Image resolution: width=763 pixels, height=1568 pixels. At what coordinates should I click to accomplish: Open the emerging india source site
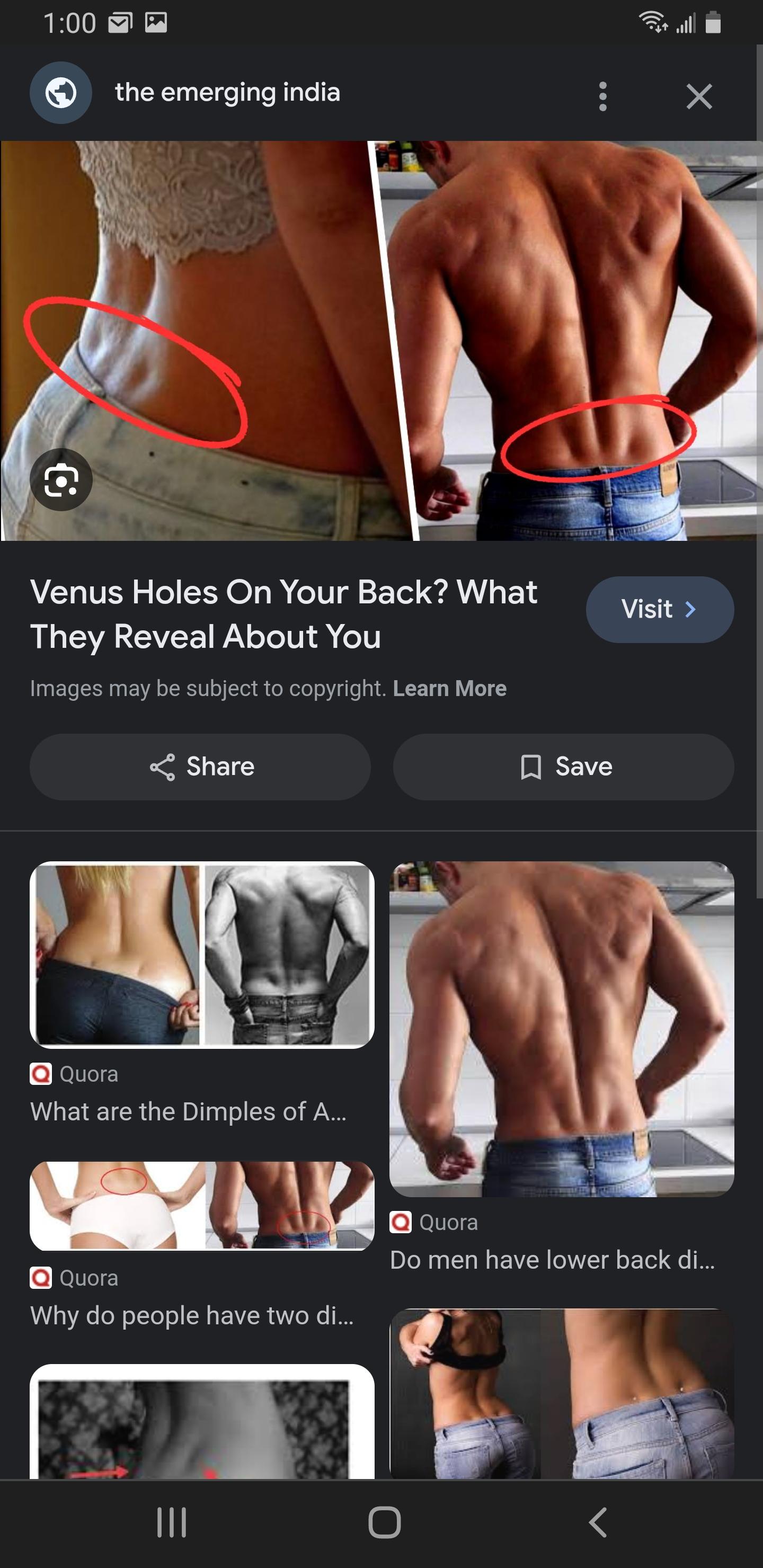[x=227, y=93]
